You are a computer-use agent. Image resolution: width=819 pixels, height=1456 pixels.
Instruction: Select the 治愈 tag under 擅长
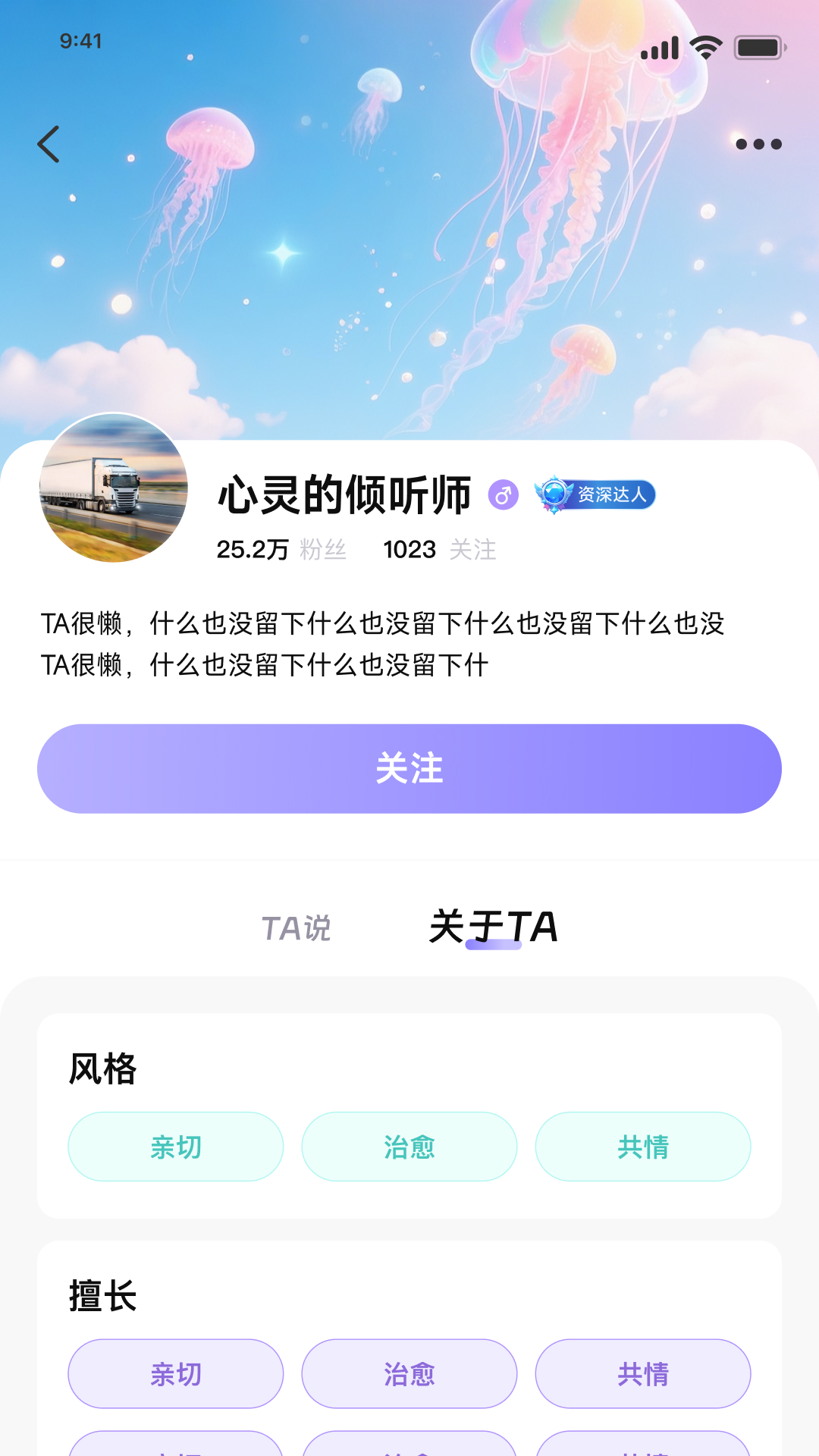tap(409, 1373)
